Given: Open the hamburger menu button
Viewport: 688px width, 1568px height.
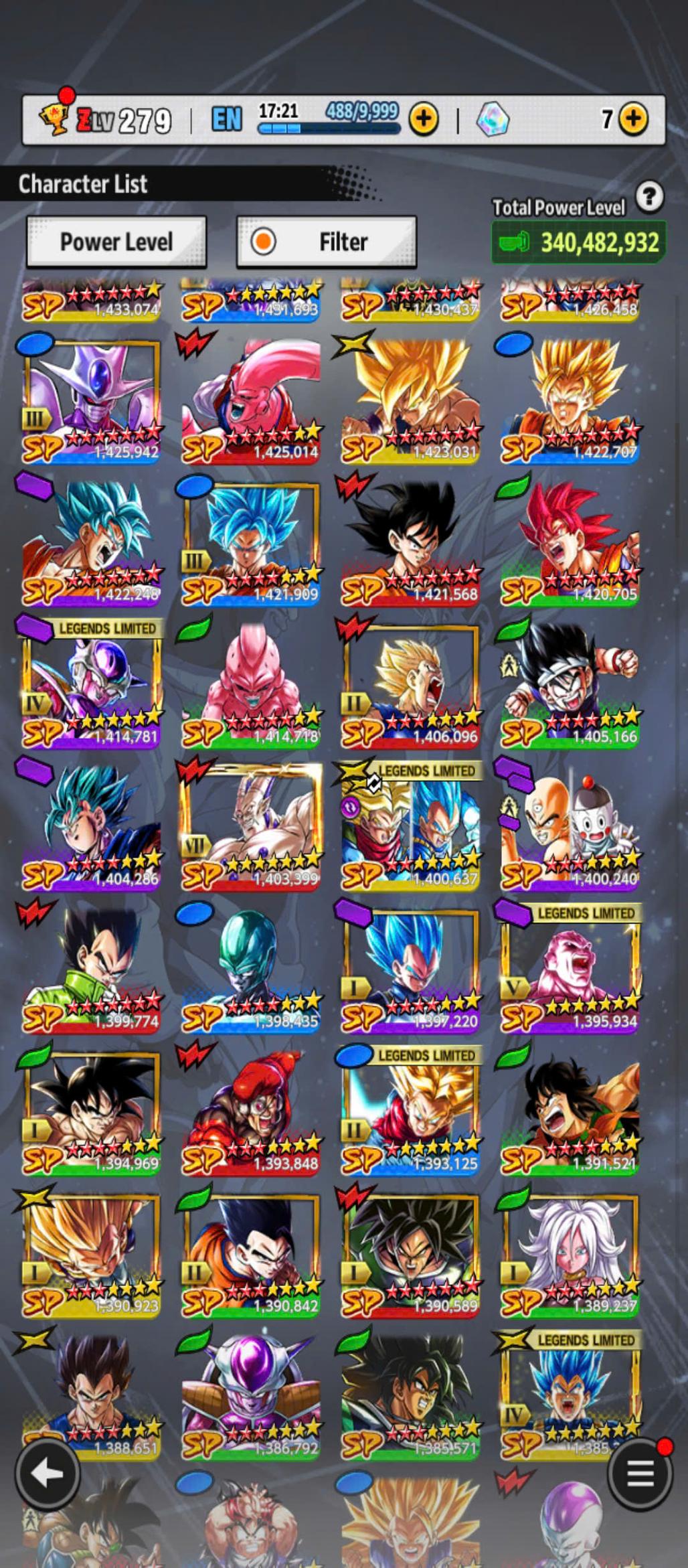Looking at the screenshot, I should click(640, 1473).
